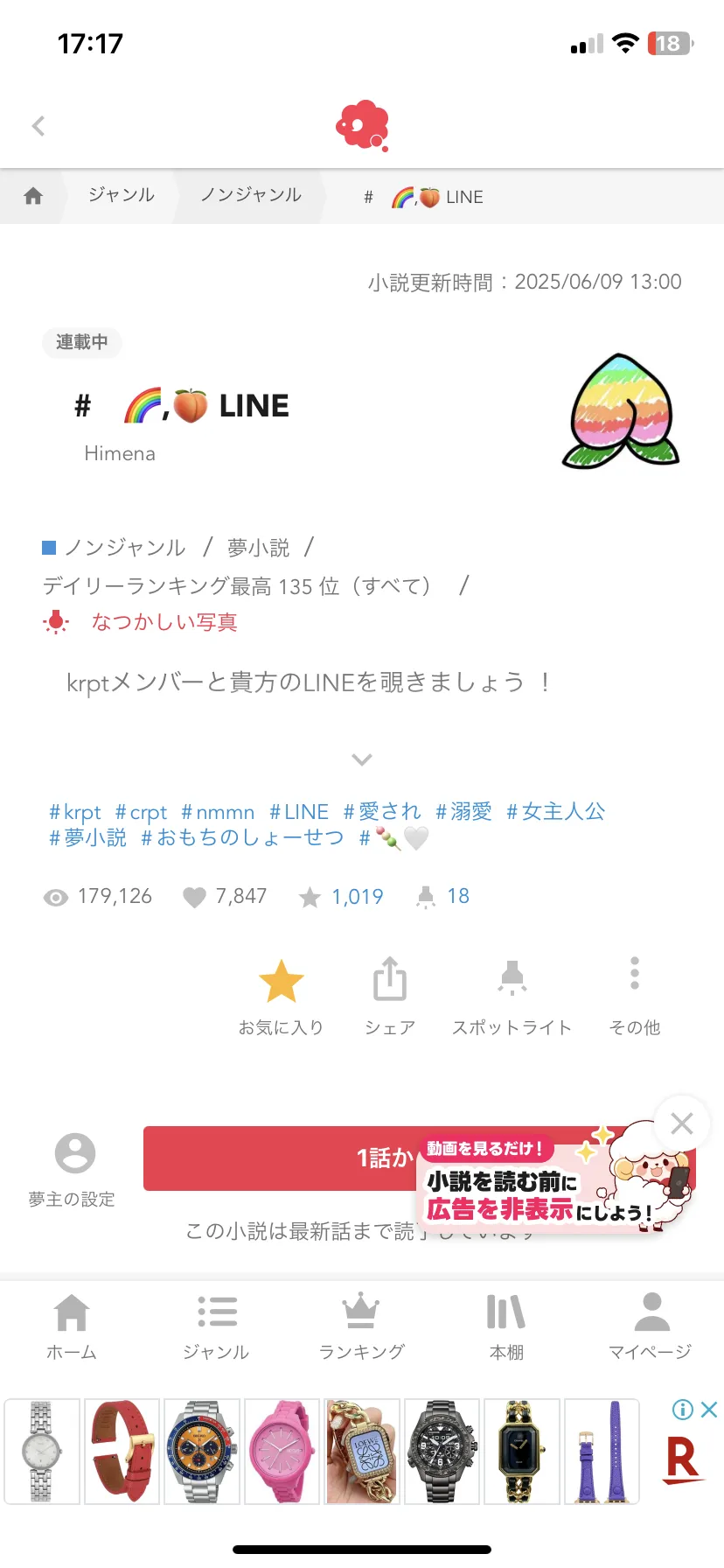Open the スポットライト option
The width and height of the screenshot is (724, 1568).
(x=512, y=995)
